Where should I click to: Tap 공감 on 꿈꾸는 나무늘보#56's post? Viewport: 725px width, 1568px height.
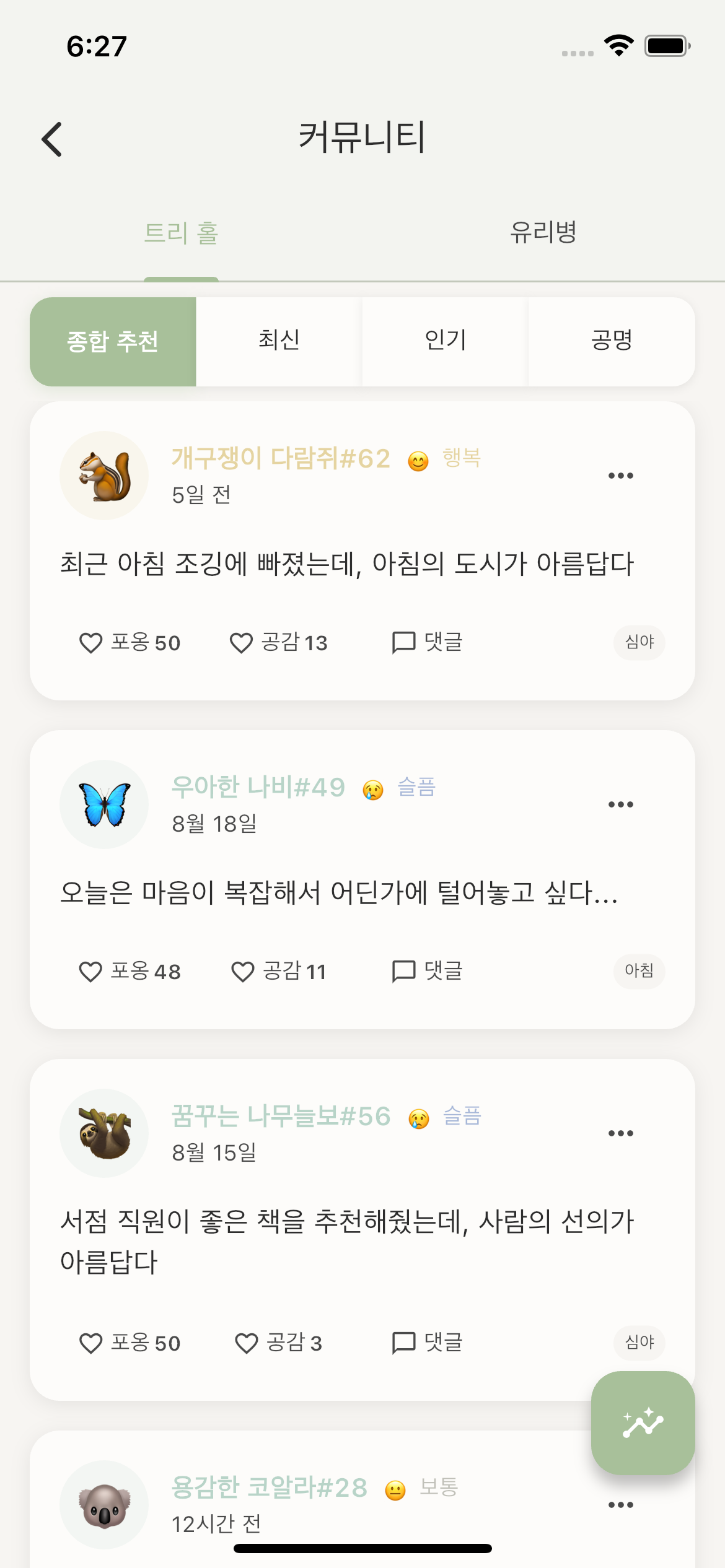pos(278,1343)
